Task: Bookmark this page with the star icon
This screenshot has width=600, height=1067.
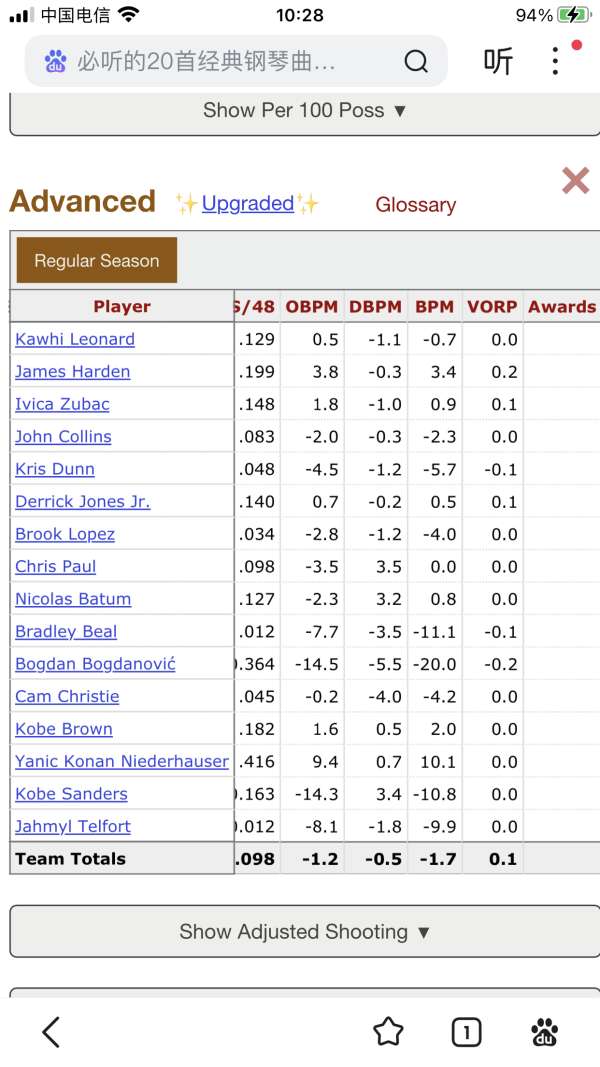Action: (388, 1032)
